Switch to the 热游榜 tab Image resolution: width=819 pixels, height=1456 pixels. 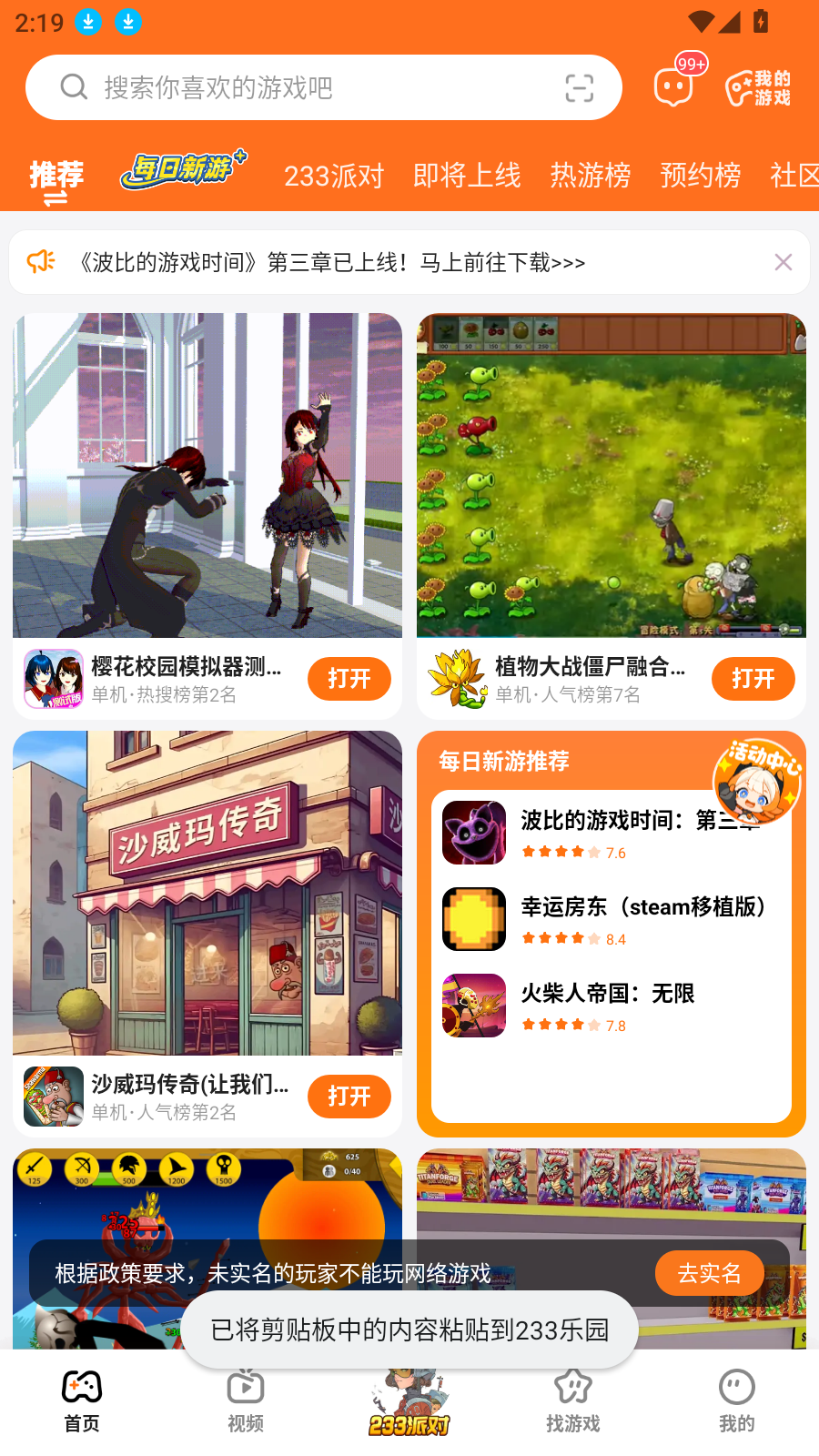[x=591, y=175]
